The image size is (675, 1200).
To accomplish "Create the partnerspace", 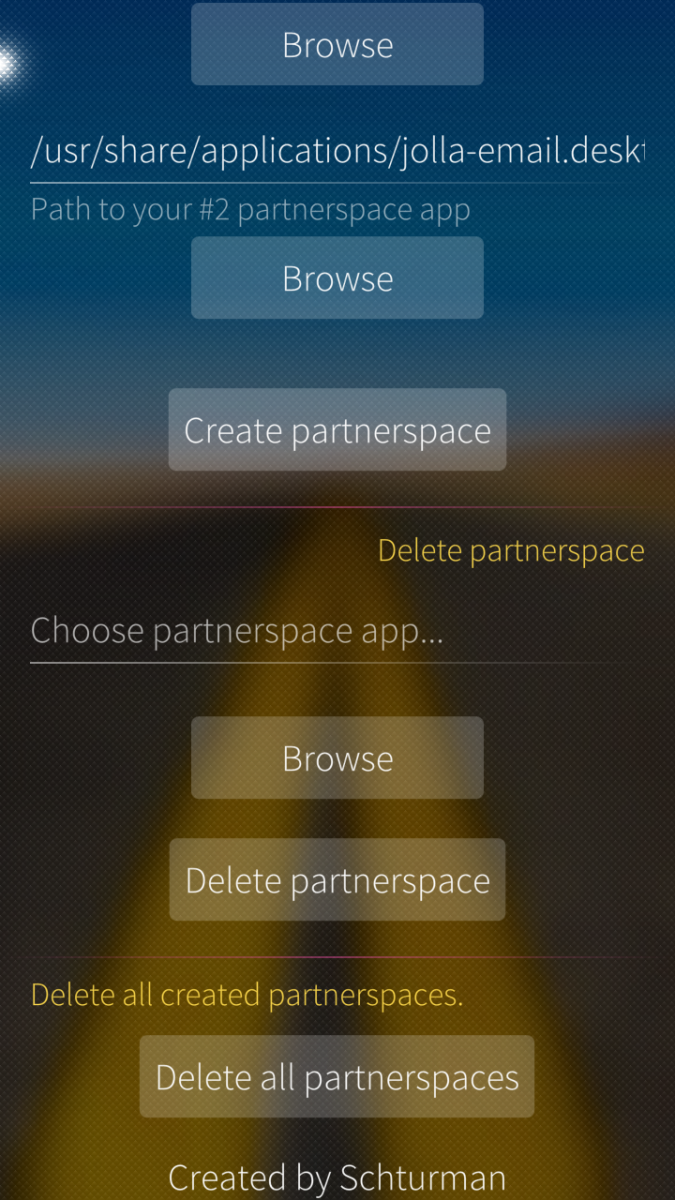I will pyautogui.click(x=337, y=430).
